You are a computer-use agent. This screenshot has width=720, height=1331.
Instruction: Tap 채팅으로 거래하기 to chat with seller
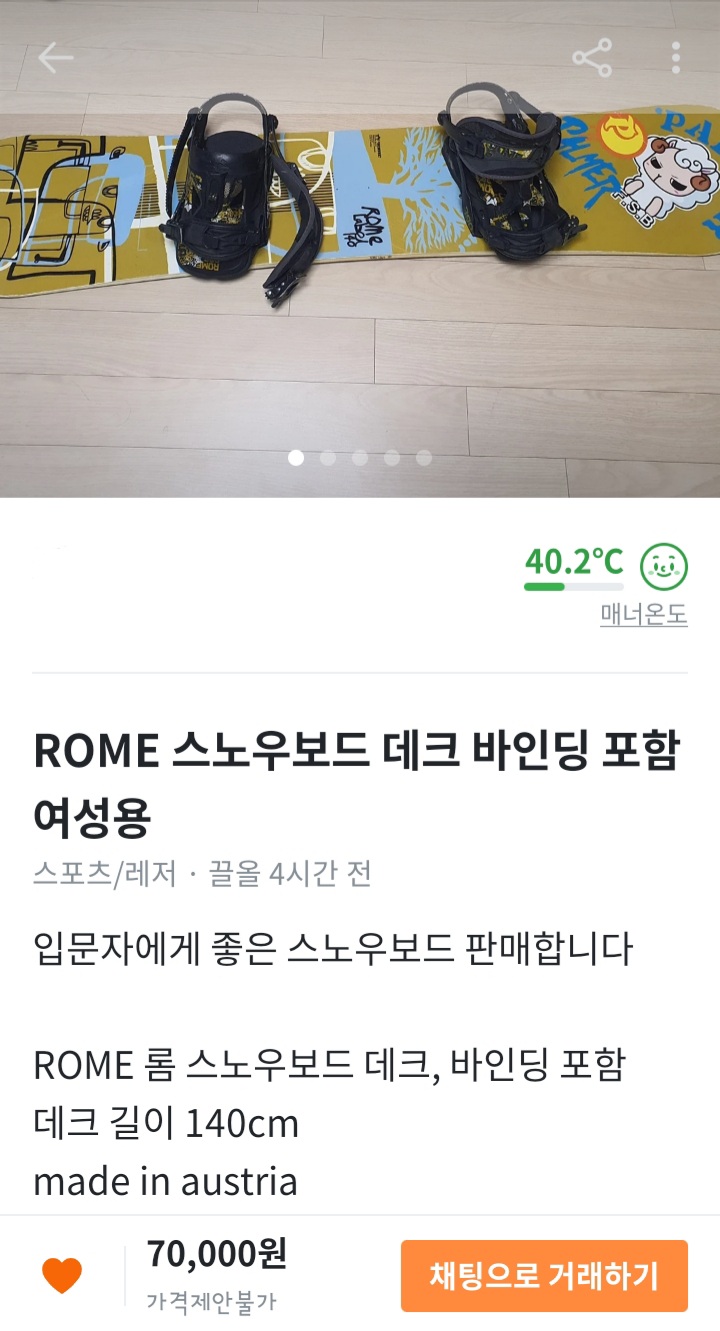pyautogui.click(x=544, y=1275)
